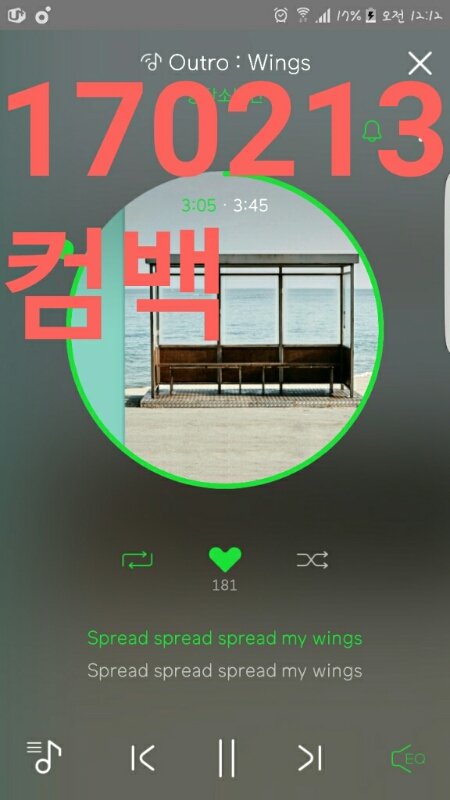Open the EQ sound settings
The width and height of the screenshot is (450, 800).
pos(408,759)
